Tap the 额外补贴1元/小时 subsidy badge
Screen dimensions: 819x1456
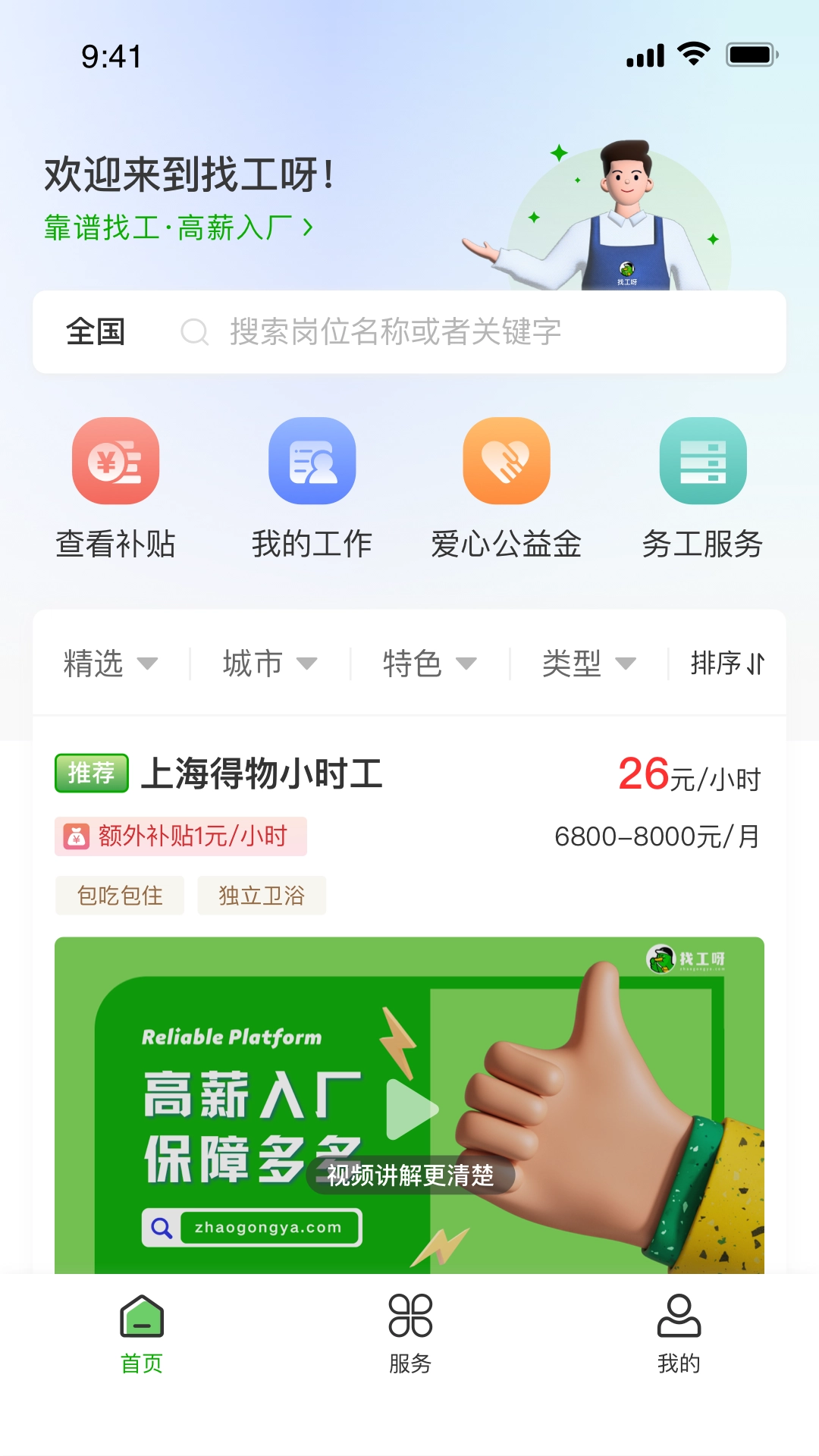tap(180, 836)
